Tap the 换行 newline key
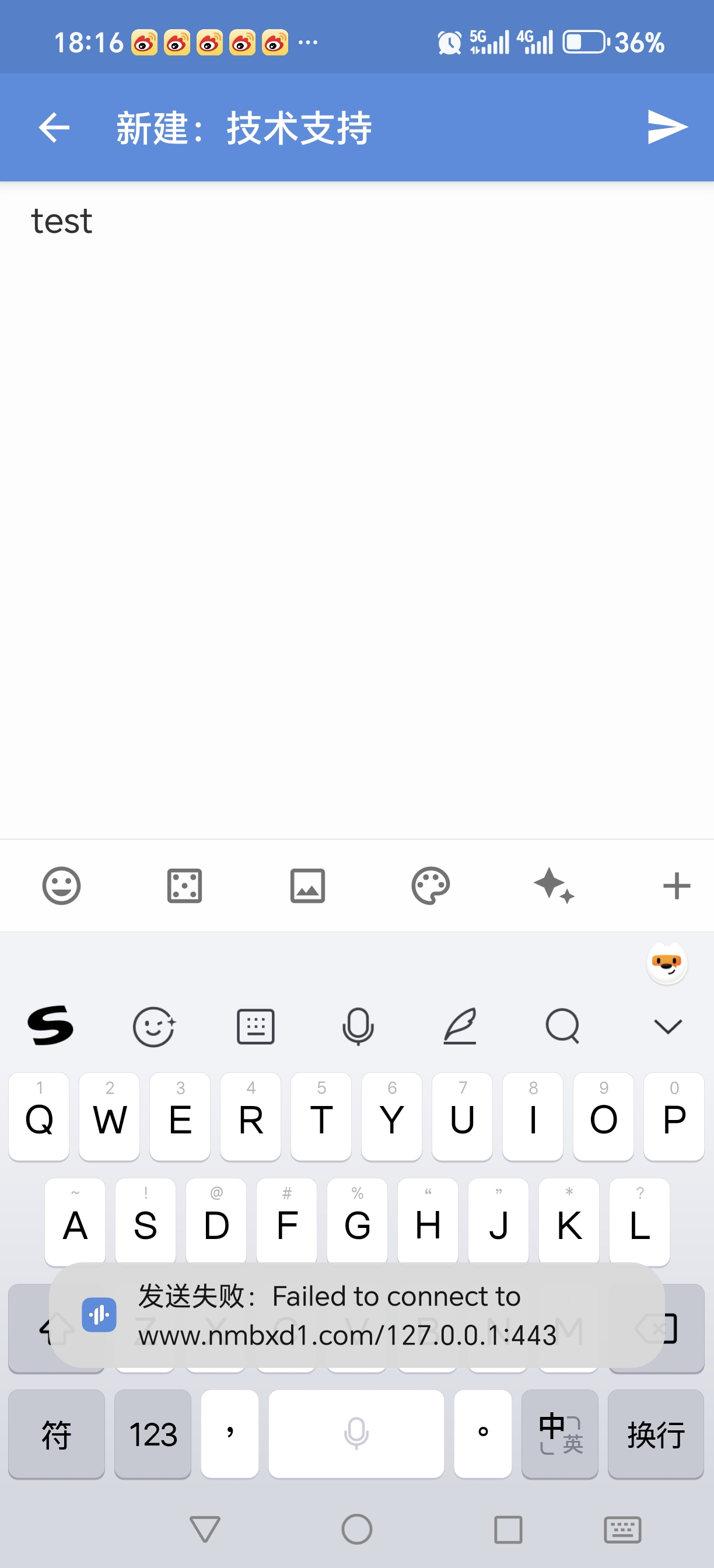Image resolution: width=714 pixels, height=1568 pixels. [x=656, y=1434]
